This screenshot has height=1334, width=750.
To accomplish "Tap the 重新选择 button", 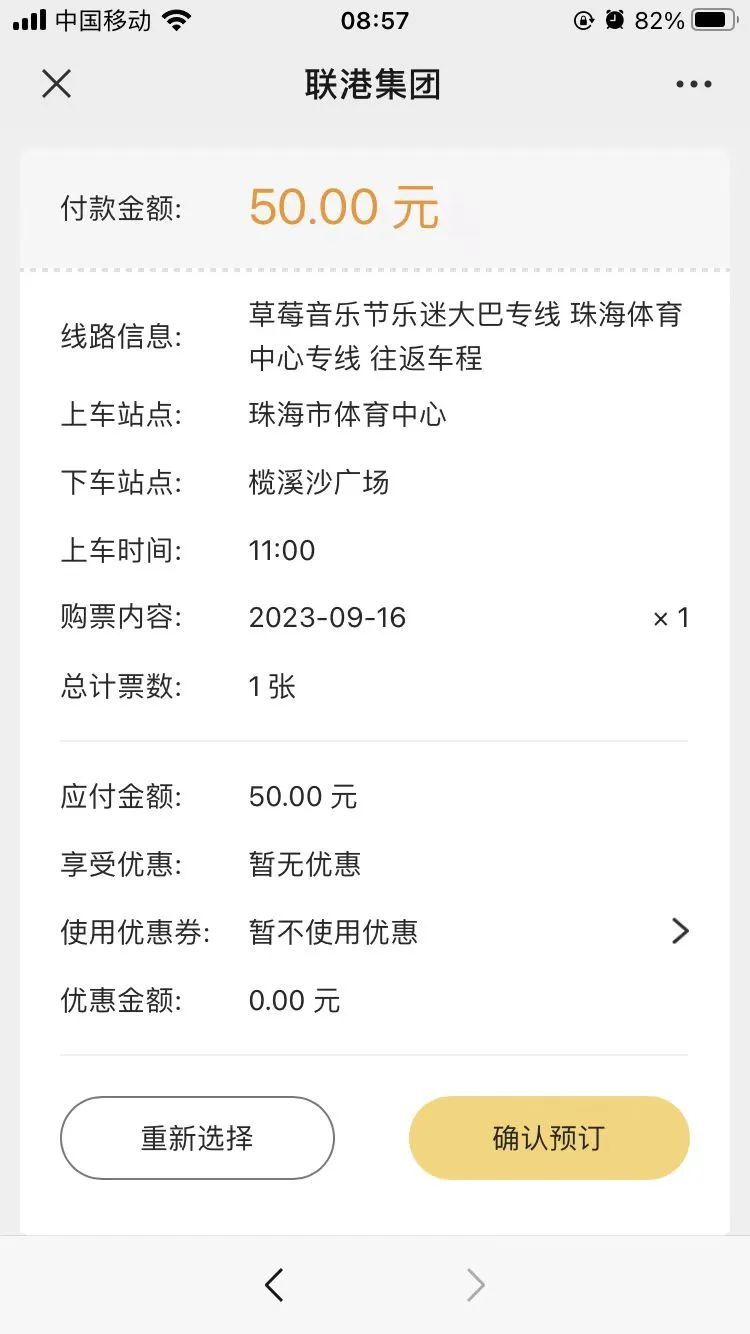I will [x=197, y=1138].
